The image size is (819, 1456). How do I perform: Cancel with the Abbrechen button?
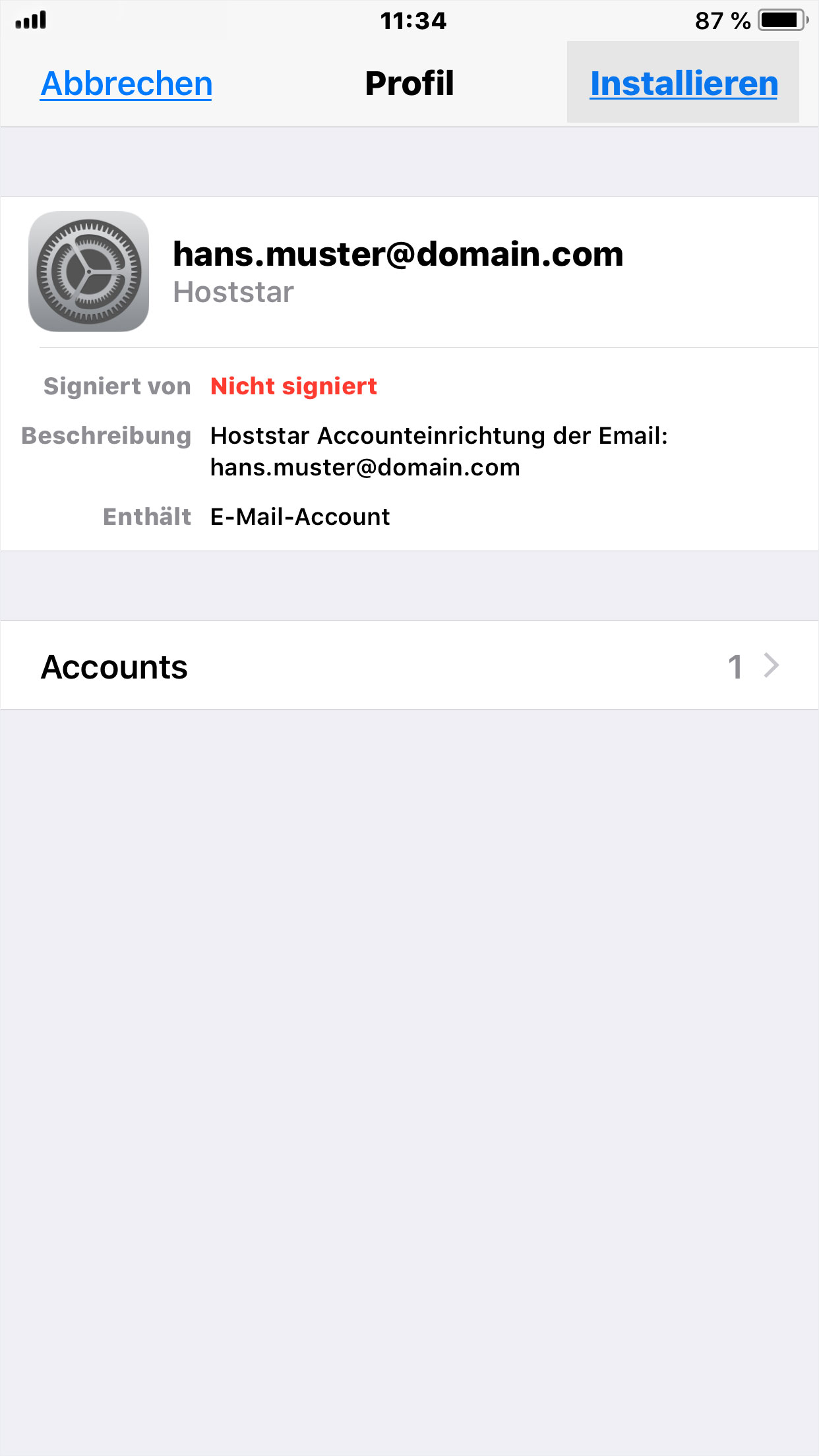click(x=126, y=84)
